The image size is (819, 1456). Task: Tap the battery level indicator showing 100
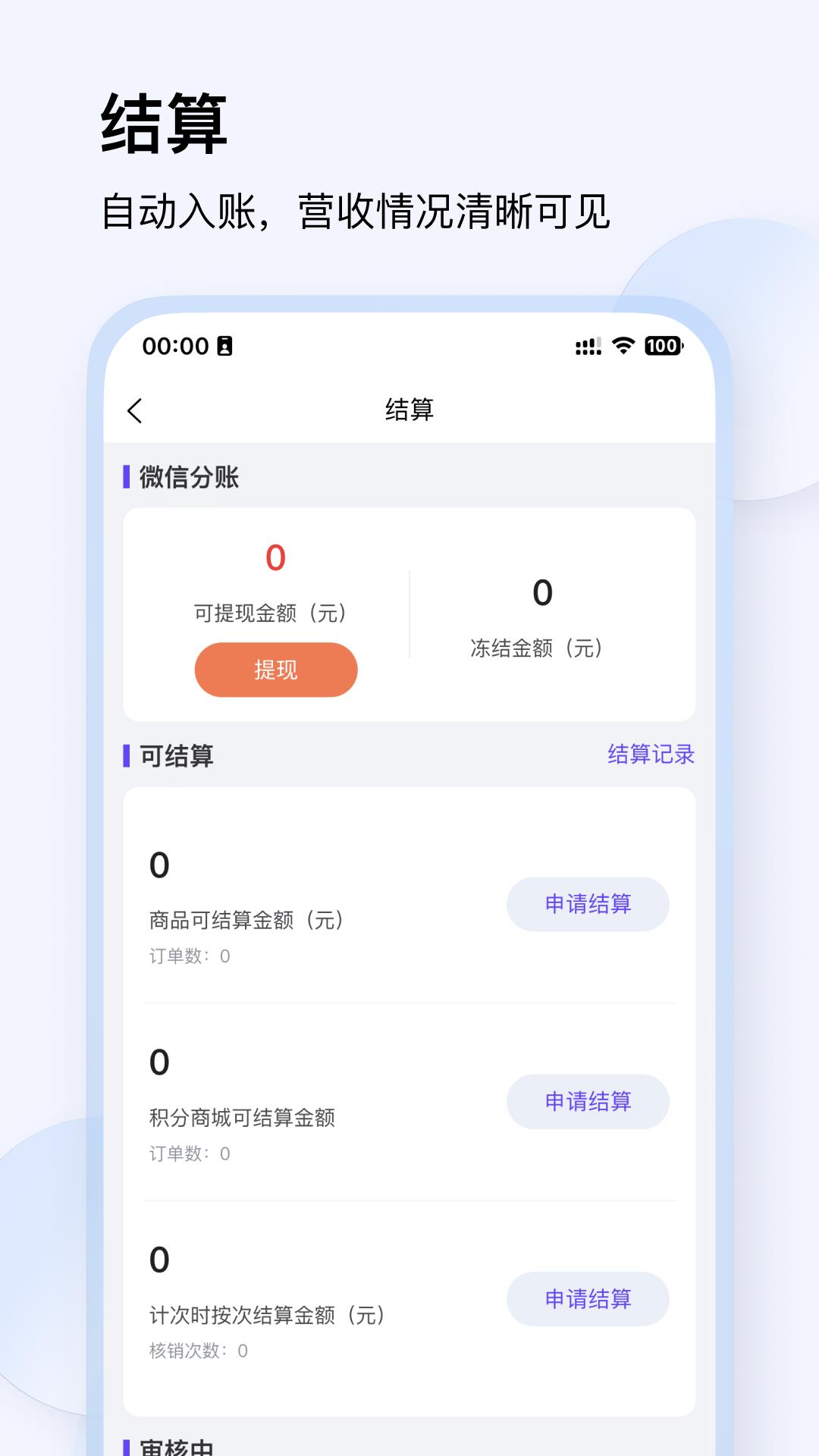click(x=664, y=347)
